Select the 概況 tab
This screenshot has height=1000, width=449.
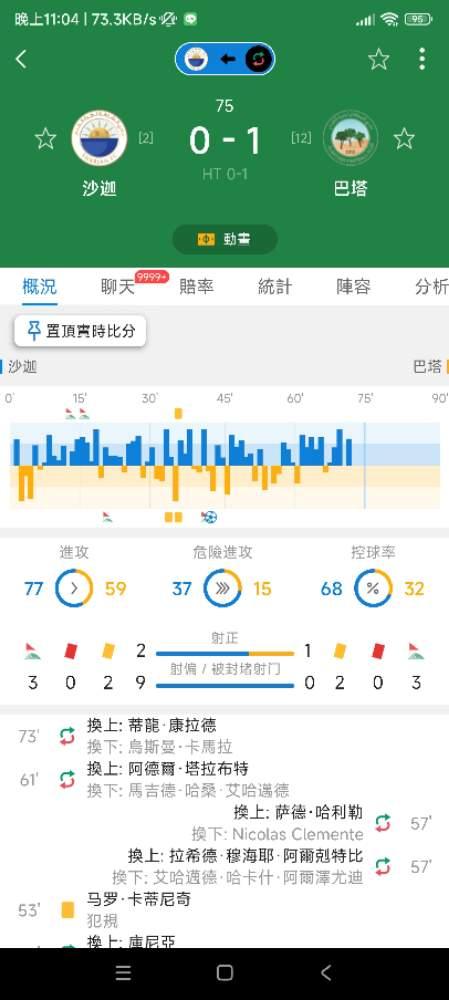[x=40, y=287]
